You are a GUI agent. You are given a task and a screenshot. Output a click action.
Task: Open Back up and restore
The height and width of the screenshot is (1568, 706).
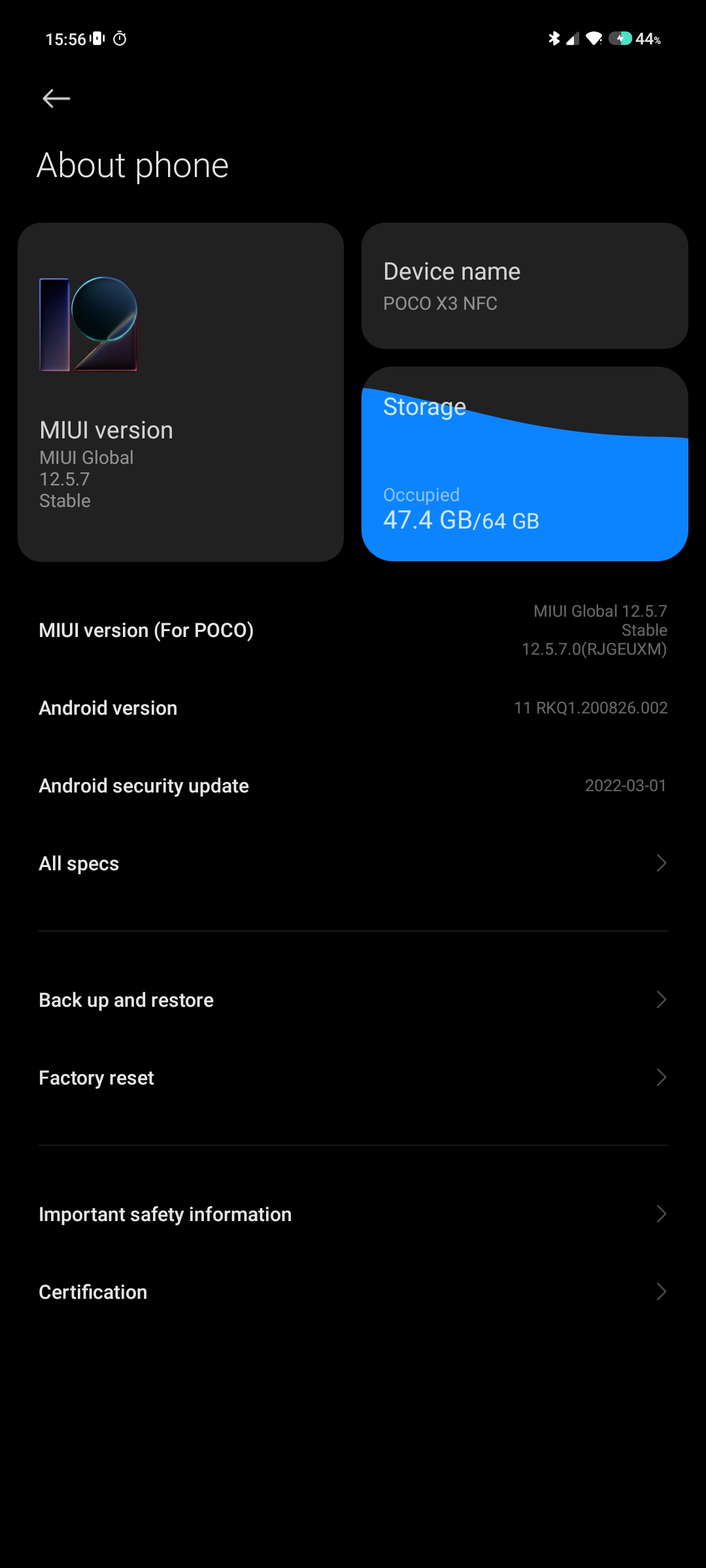click(353, 1000)
